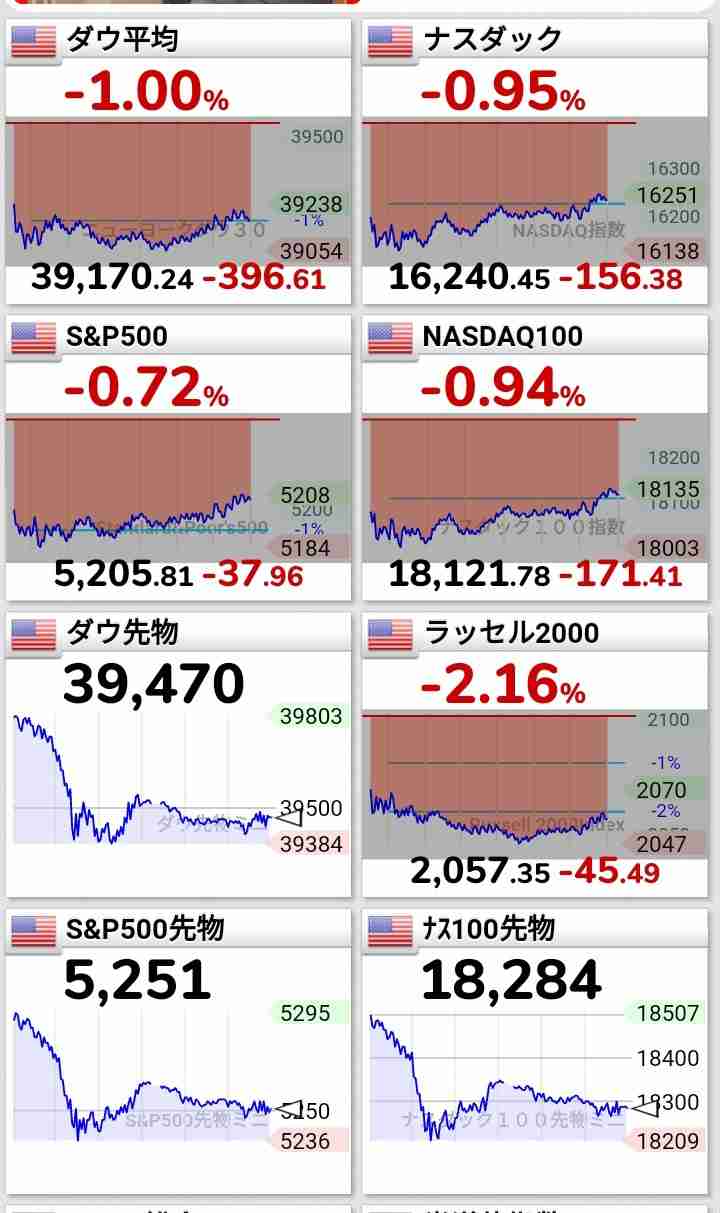Open the ナスダック index card
Viewport: 720px width, 1213px height.
[x=536, y=162]
